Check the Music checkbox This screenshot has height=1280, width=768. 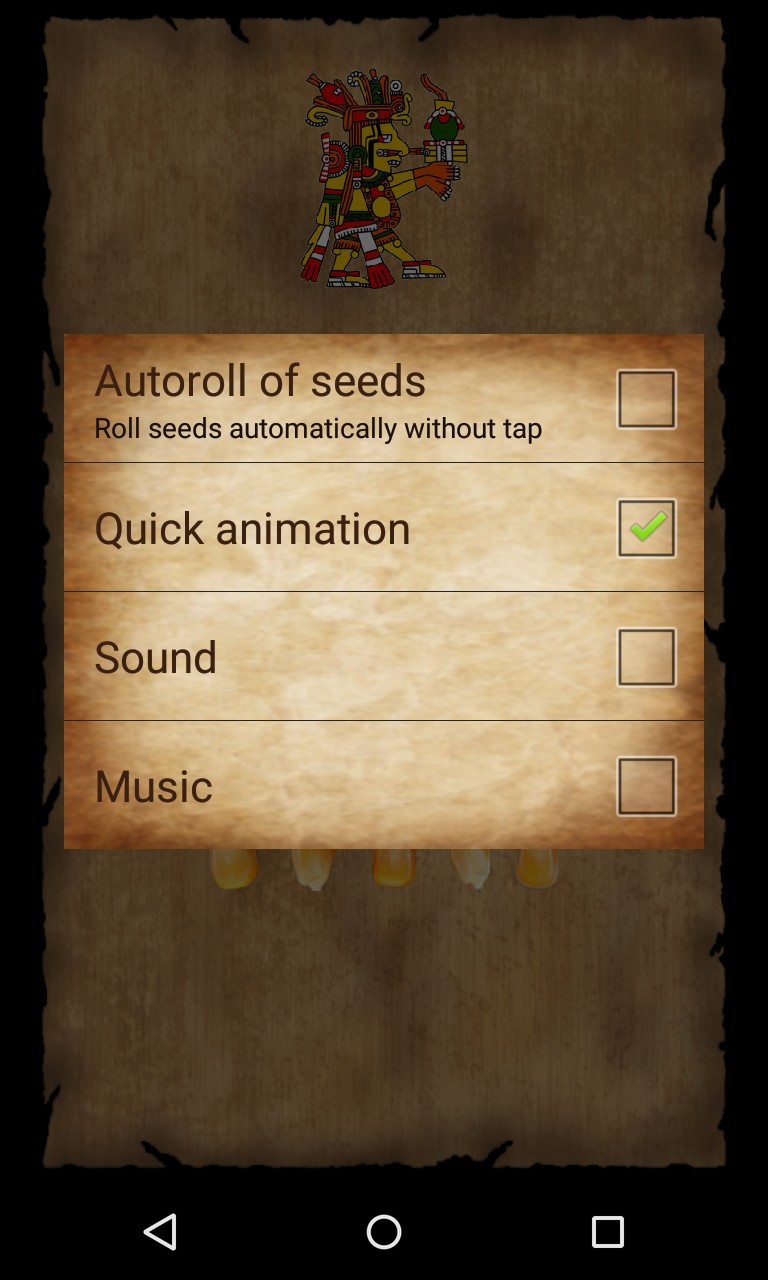[646, 786]
